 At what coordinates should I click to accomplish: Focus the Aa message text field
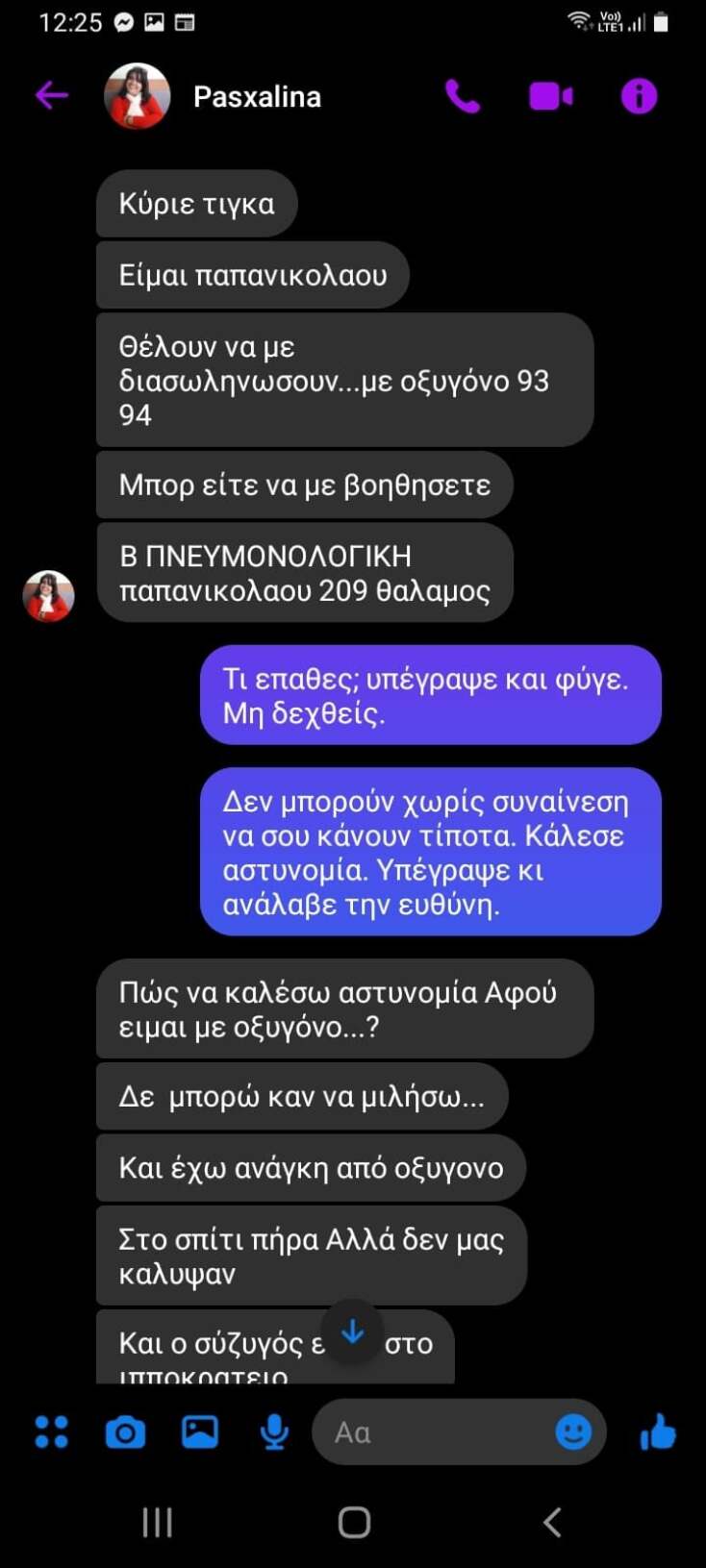[x=433, y=1432]
